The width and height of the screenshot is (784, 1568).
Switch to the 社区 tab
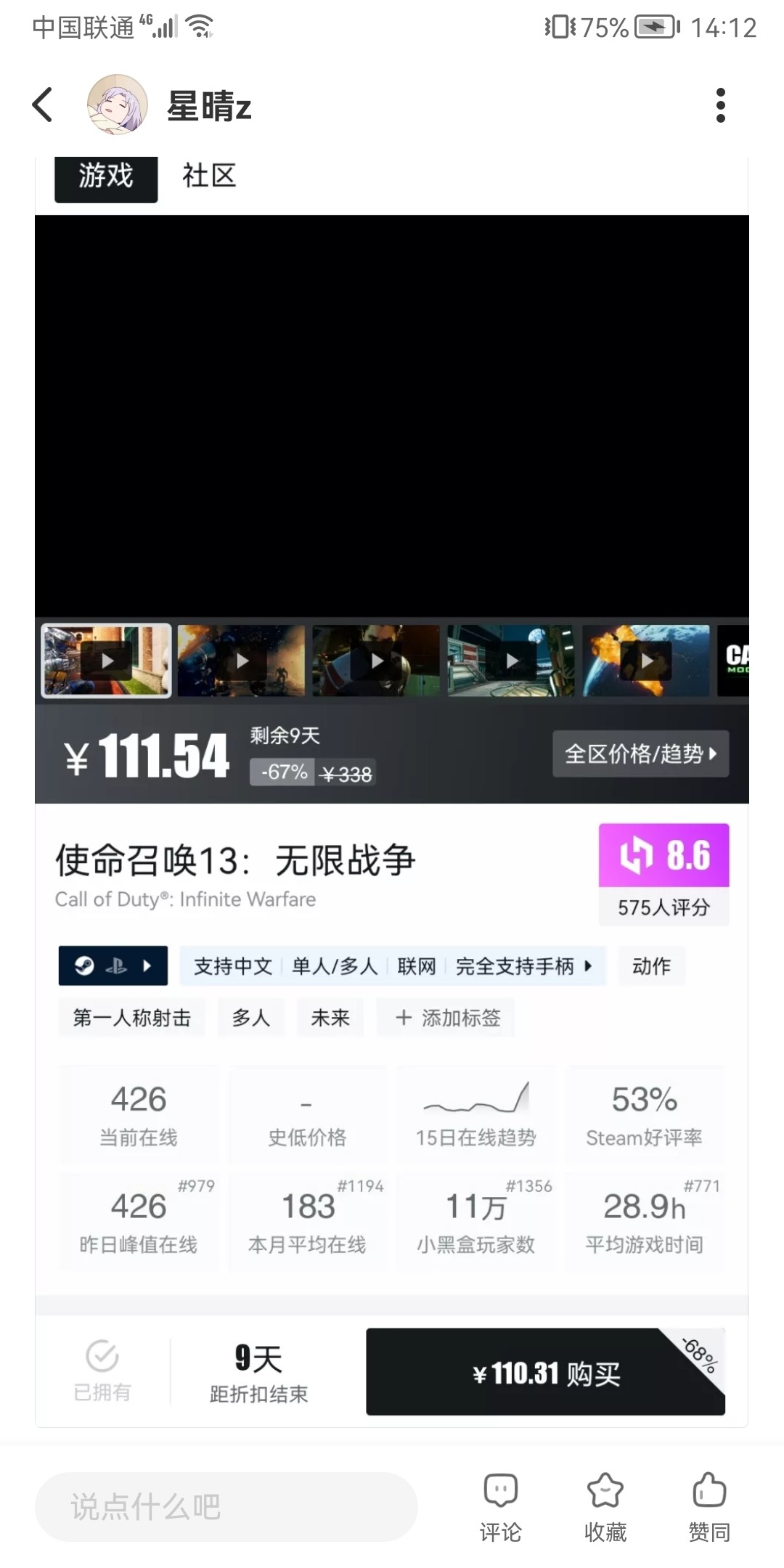tap(209, 176)
